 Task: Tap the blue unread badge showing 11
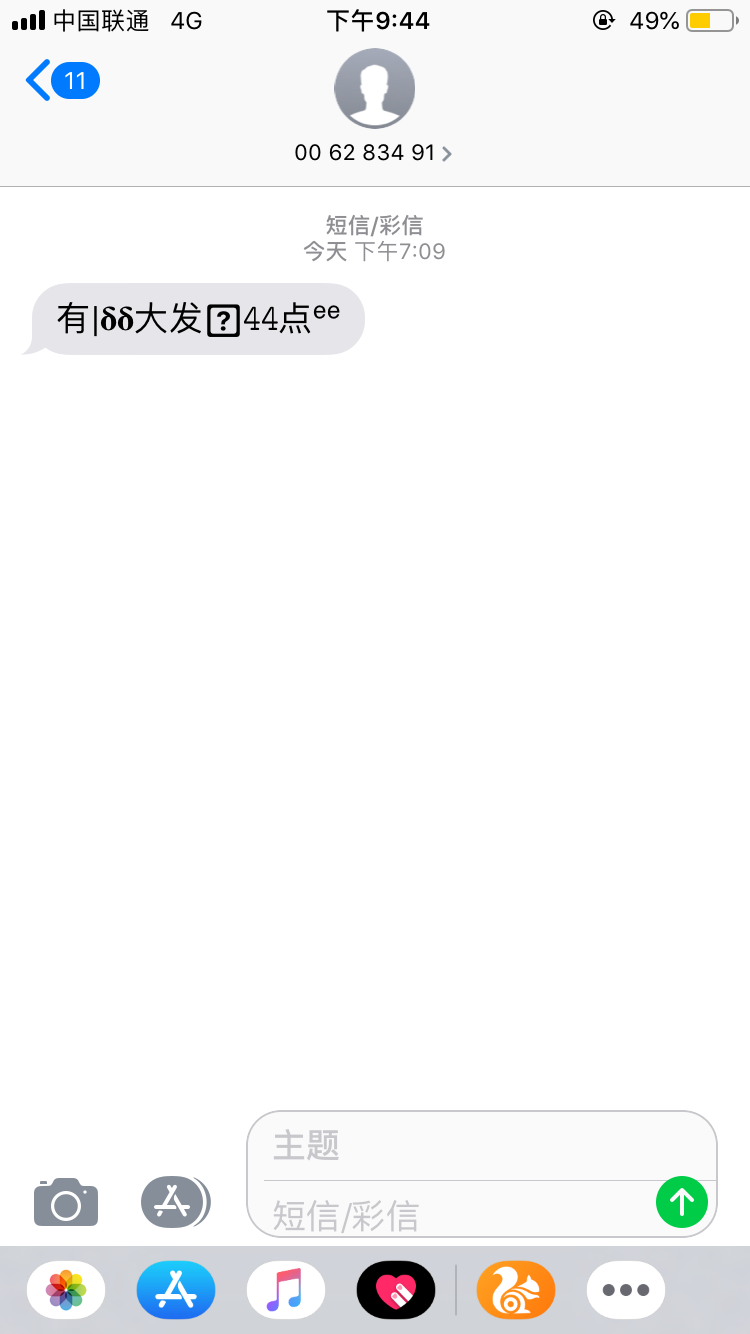pyautogui.click(x=74, y=79)
